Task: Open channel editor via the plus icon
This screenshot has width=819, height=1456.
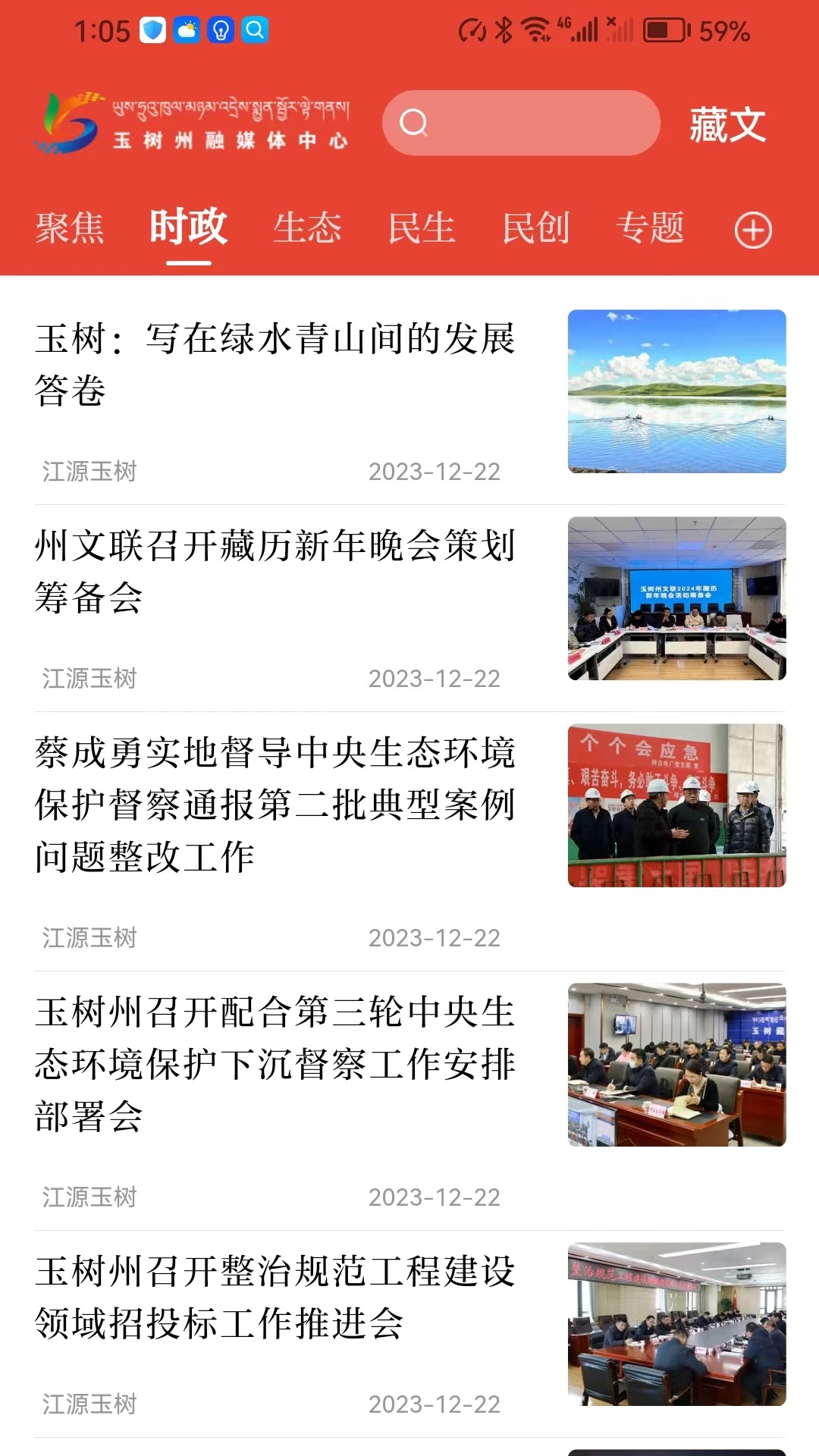Action: [x=752, y=229]
